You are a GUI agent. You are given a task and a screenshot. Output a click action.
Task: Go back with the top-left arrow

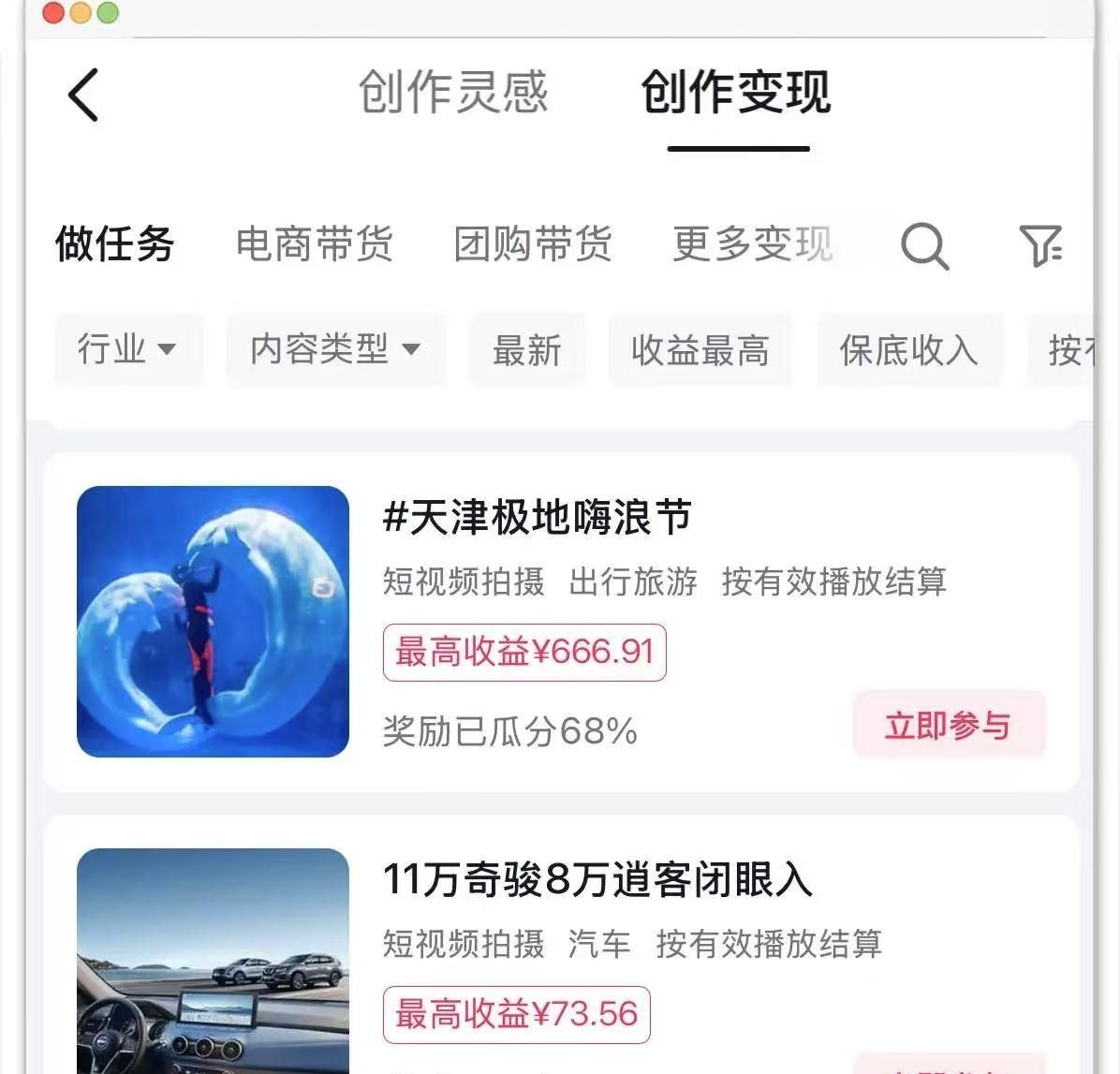[83, 95]
